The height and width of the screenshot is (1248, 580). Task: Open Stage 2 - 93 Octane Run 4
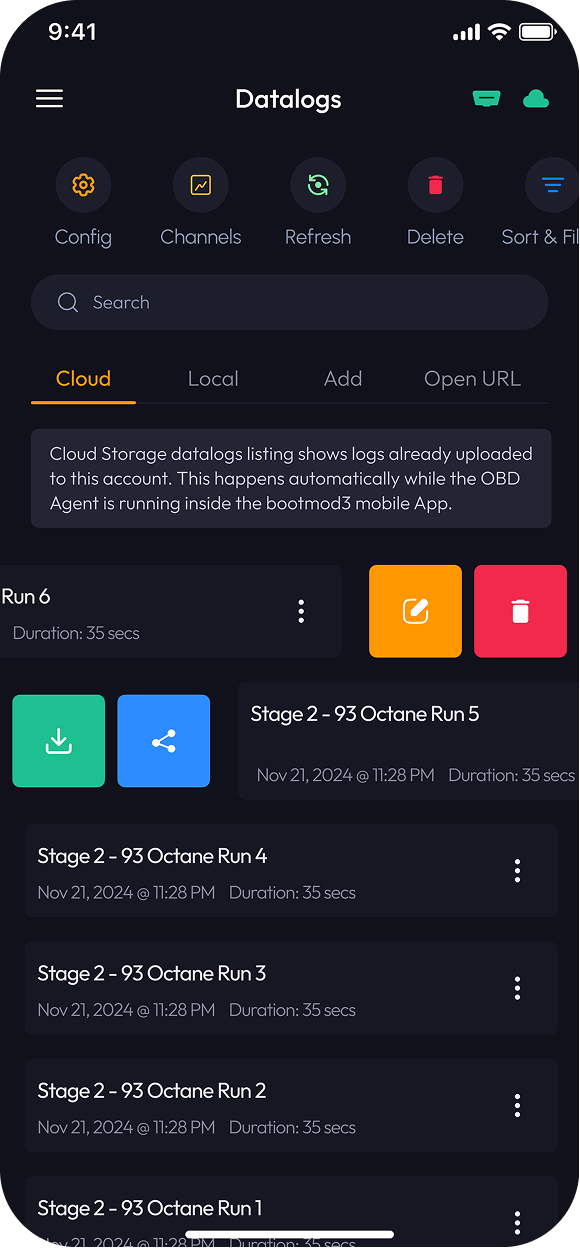tap(291, 871)
